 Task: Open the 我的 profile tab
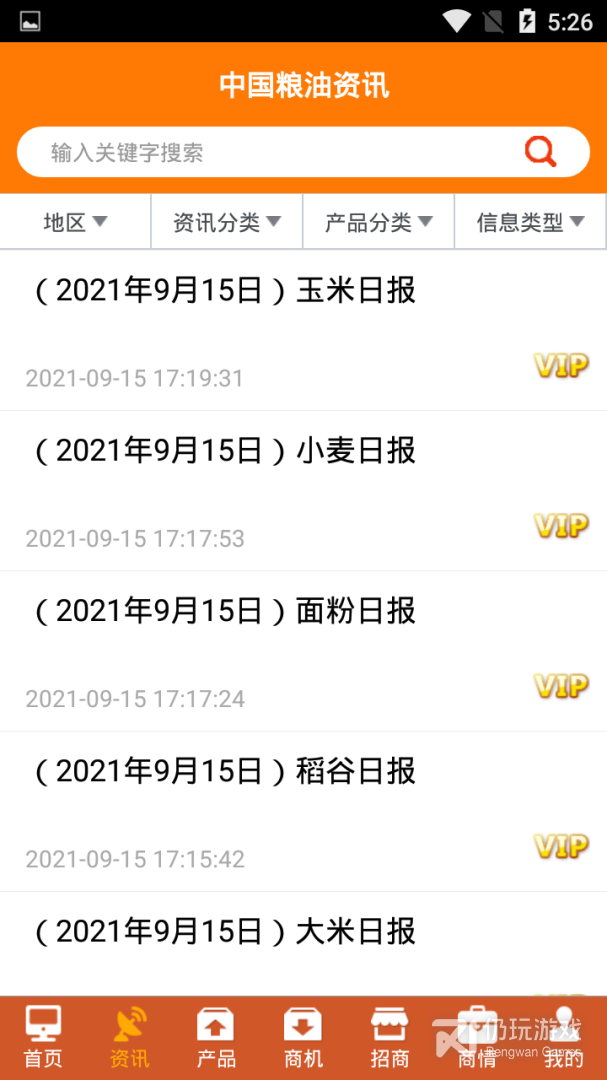564,1037
